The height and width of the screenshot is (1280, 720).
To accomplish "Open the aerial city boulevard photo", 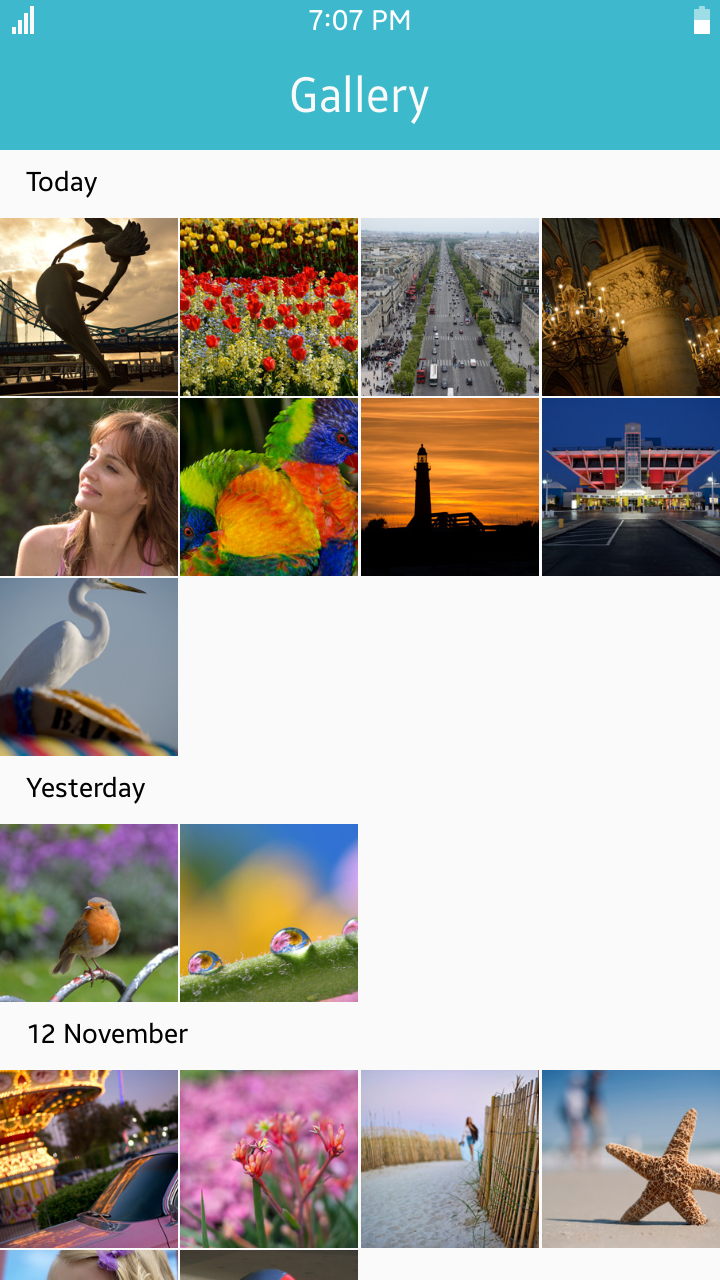I will [450, 306].
